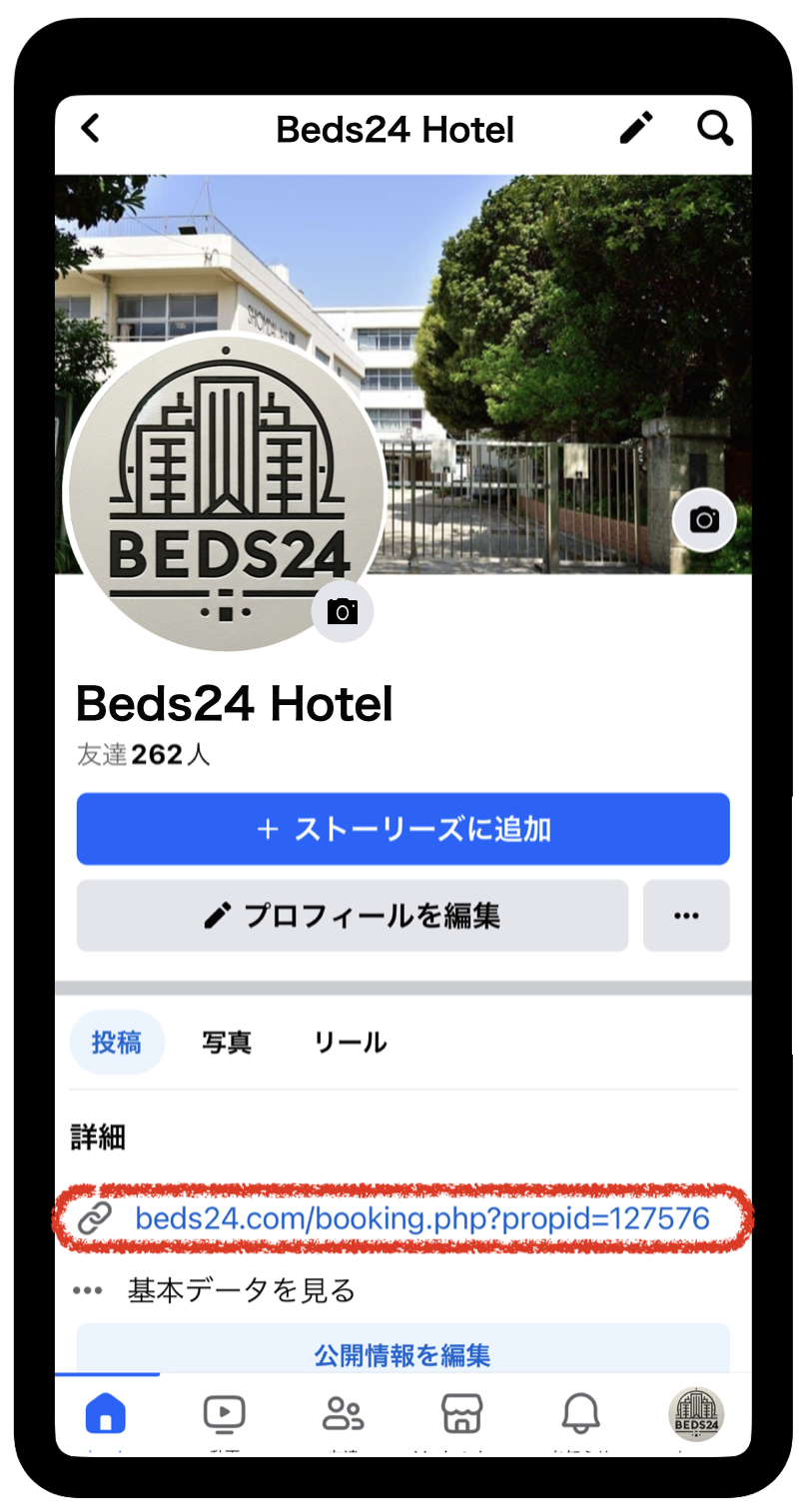This screenshot has height=1512, width=805.
Task: Tap ストーリーズに追加 button
Action: coord(402,829)
